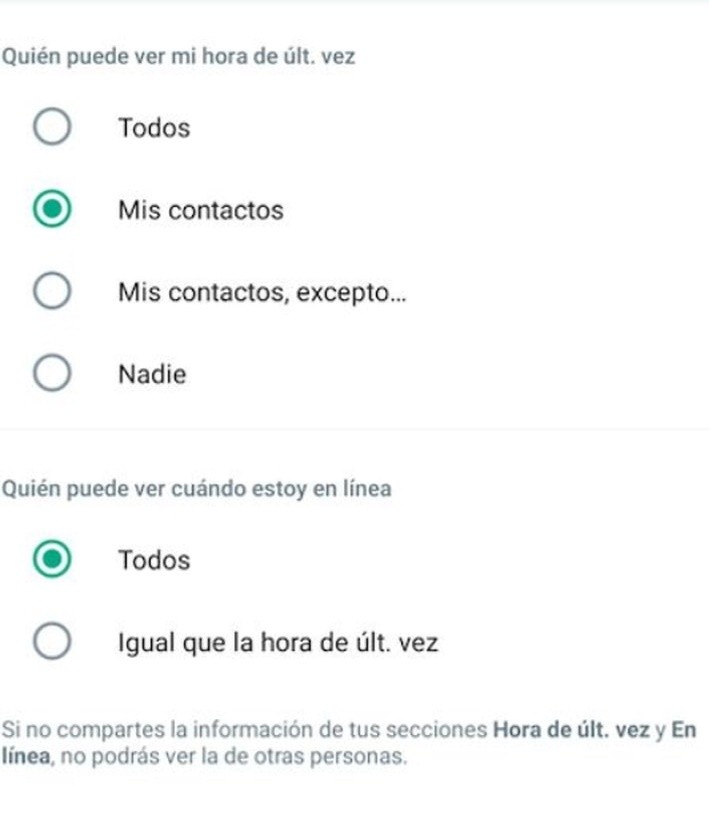Choose Mis contactos for last seen
This screenshot has width=709, height=815.
click(x=53, y=211)
